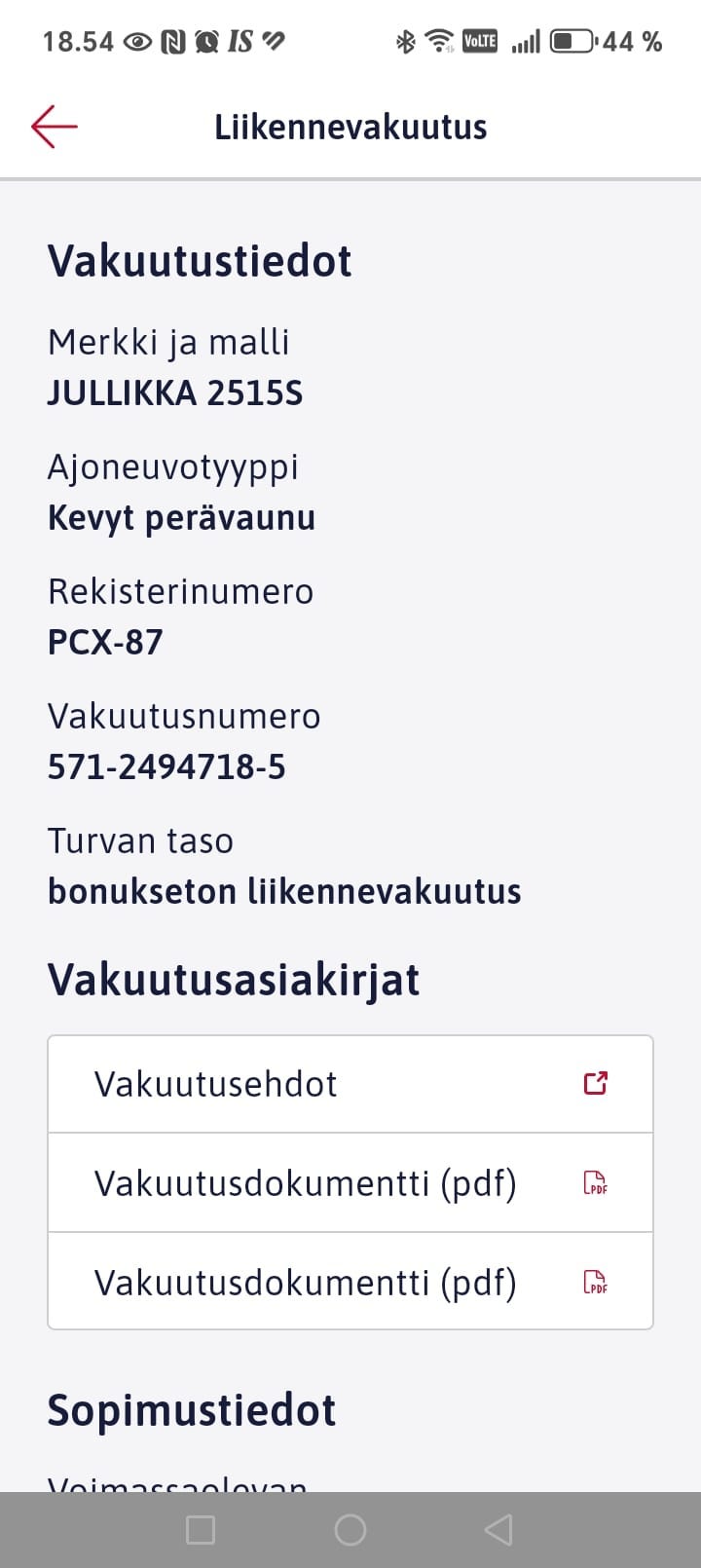Screen dimensions: 701x1568
Task: Tap the back arrow to leave Liikennevakuutus
Action: tap(55, 126)
